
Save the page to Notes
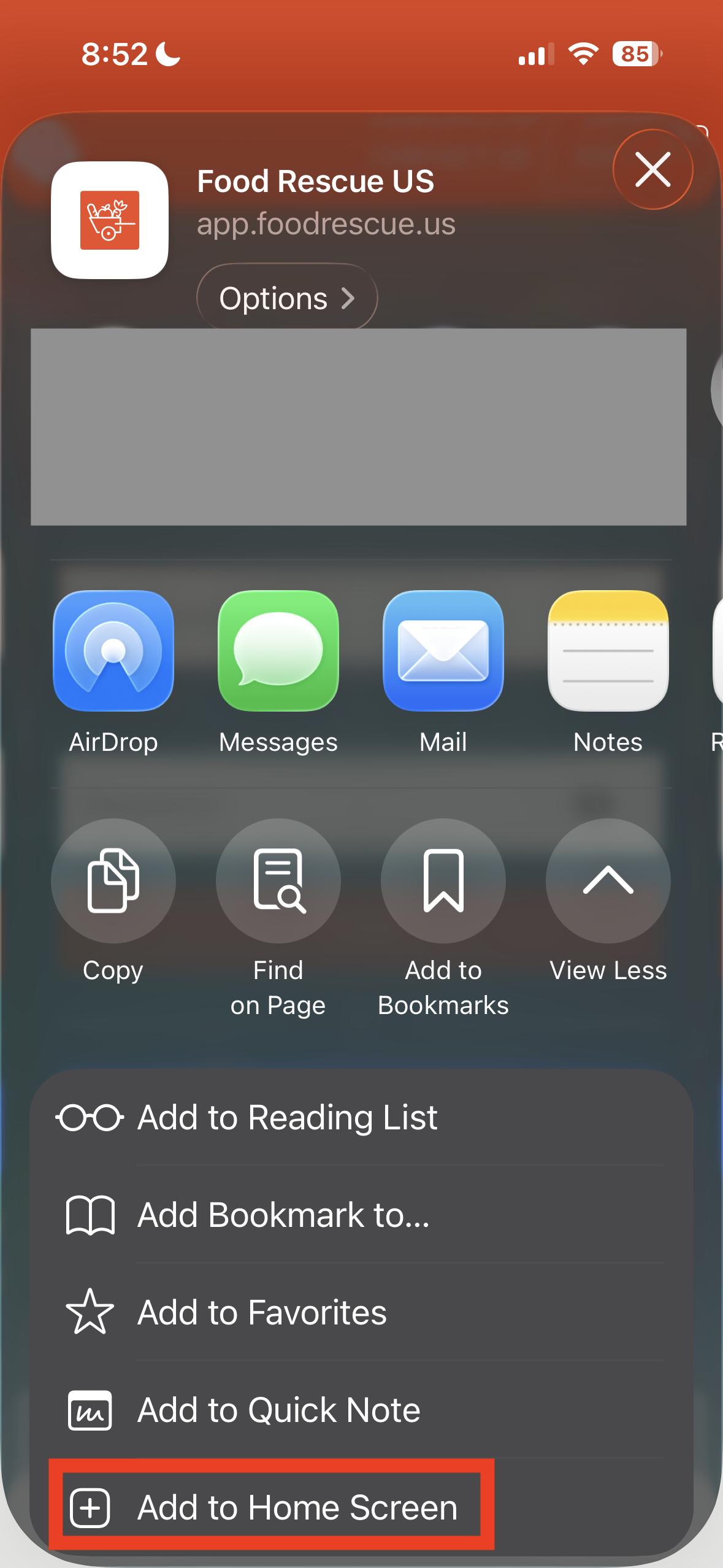608,672
